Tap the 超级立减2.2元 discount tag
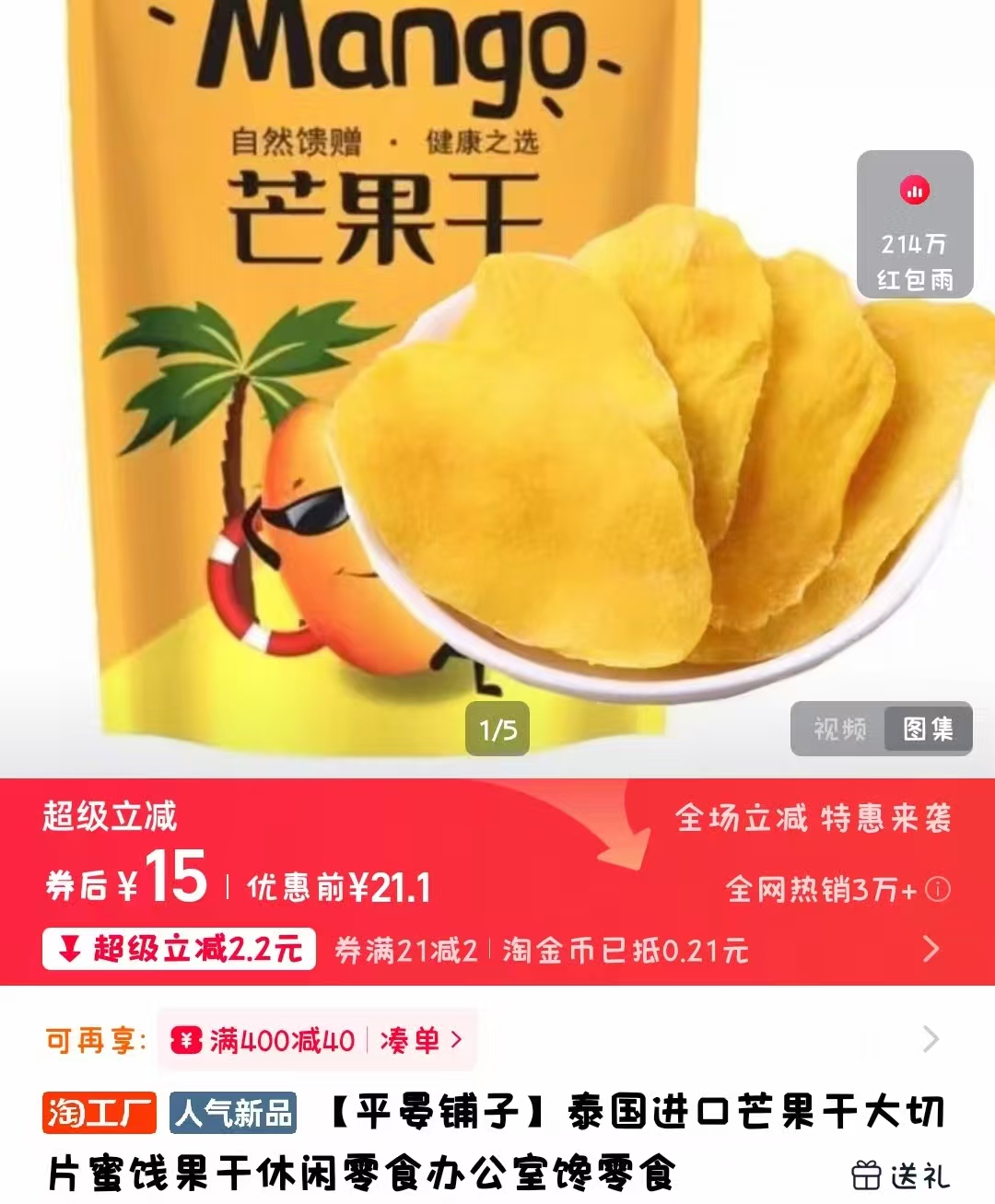This screenshot has width=995, height=1204. pyautogui.click(x=180, y=949)
